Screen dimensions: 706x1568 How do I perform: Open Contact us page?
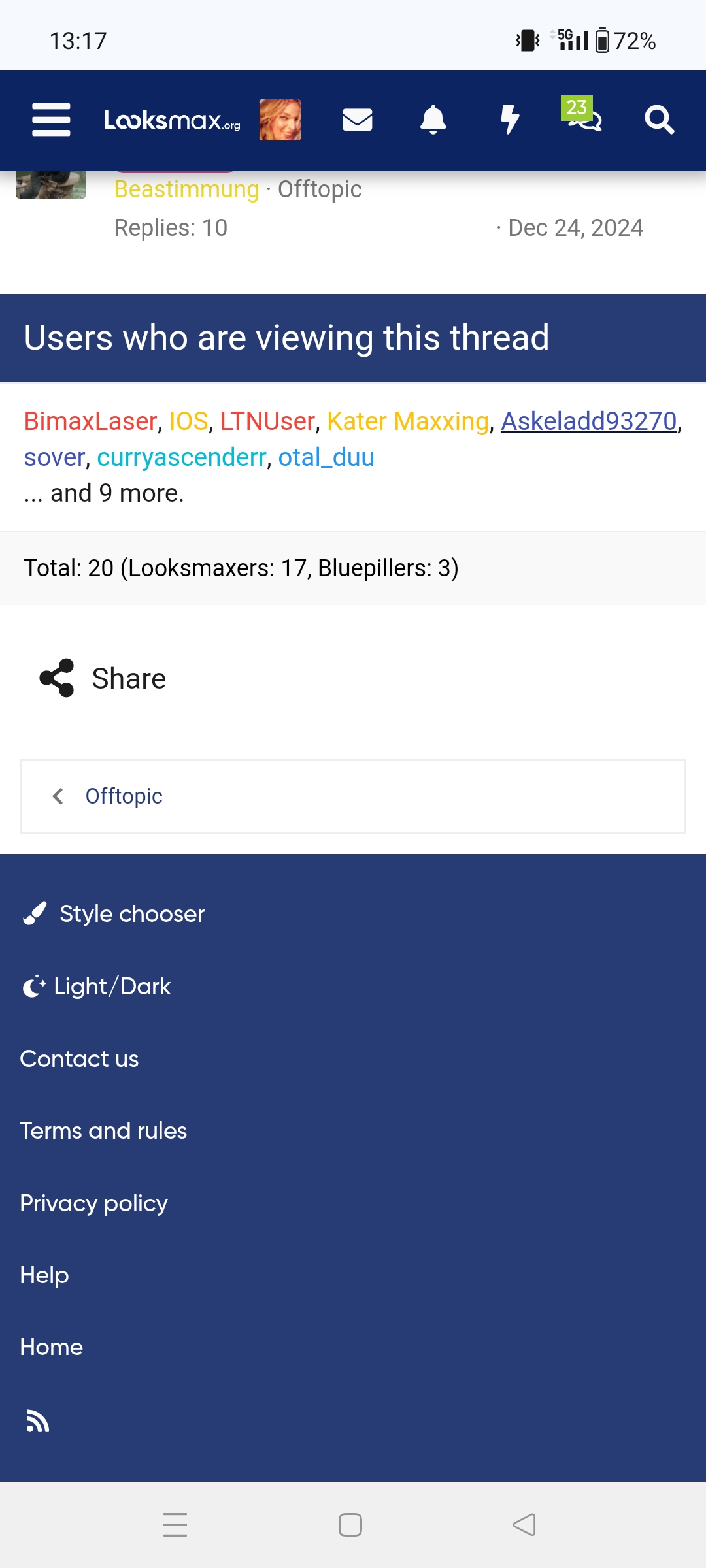point(79,1058)
